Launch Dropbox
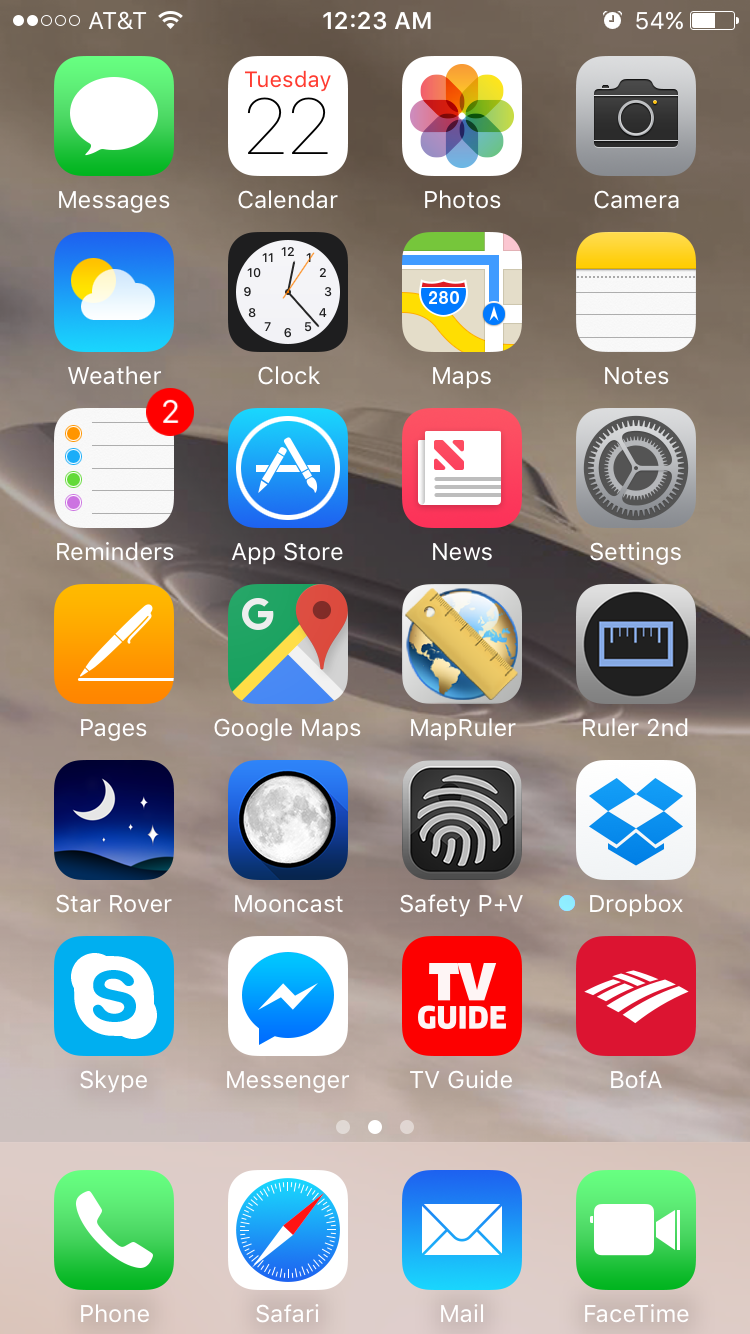 (636, 820)
